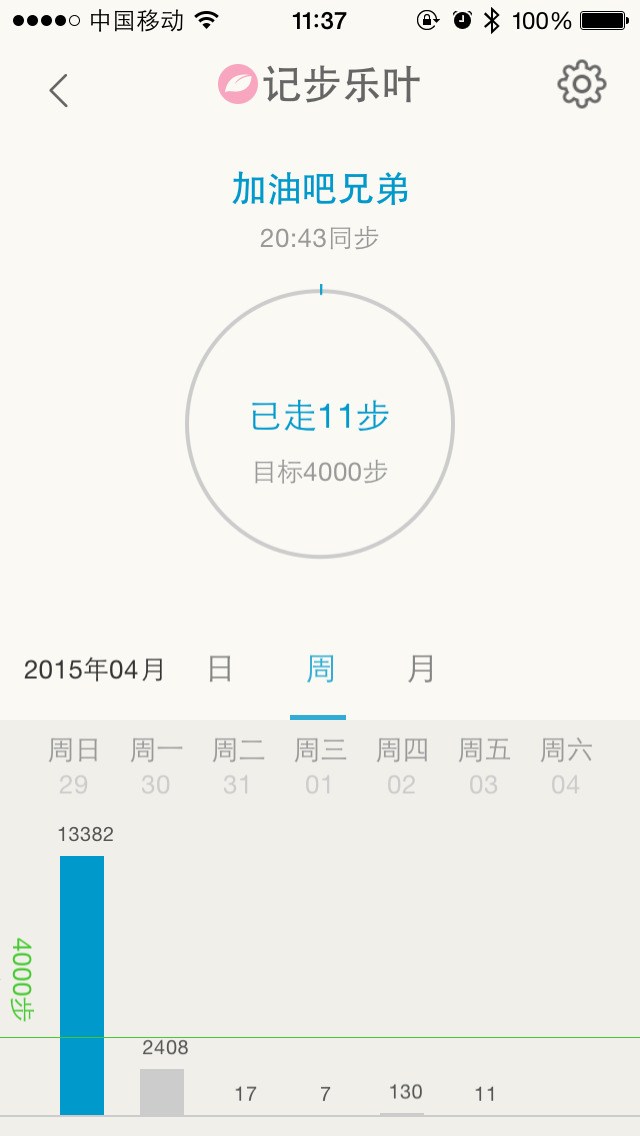Select the 周 (week) tab

[x=320, y=669]
